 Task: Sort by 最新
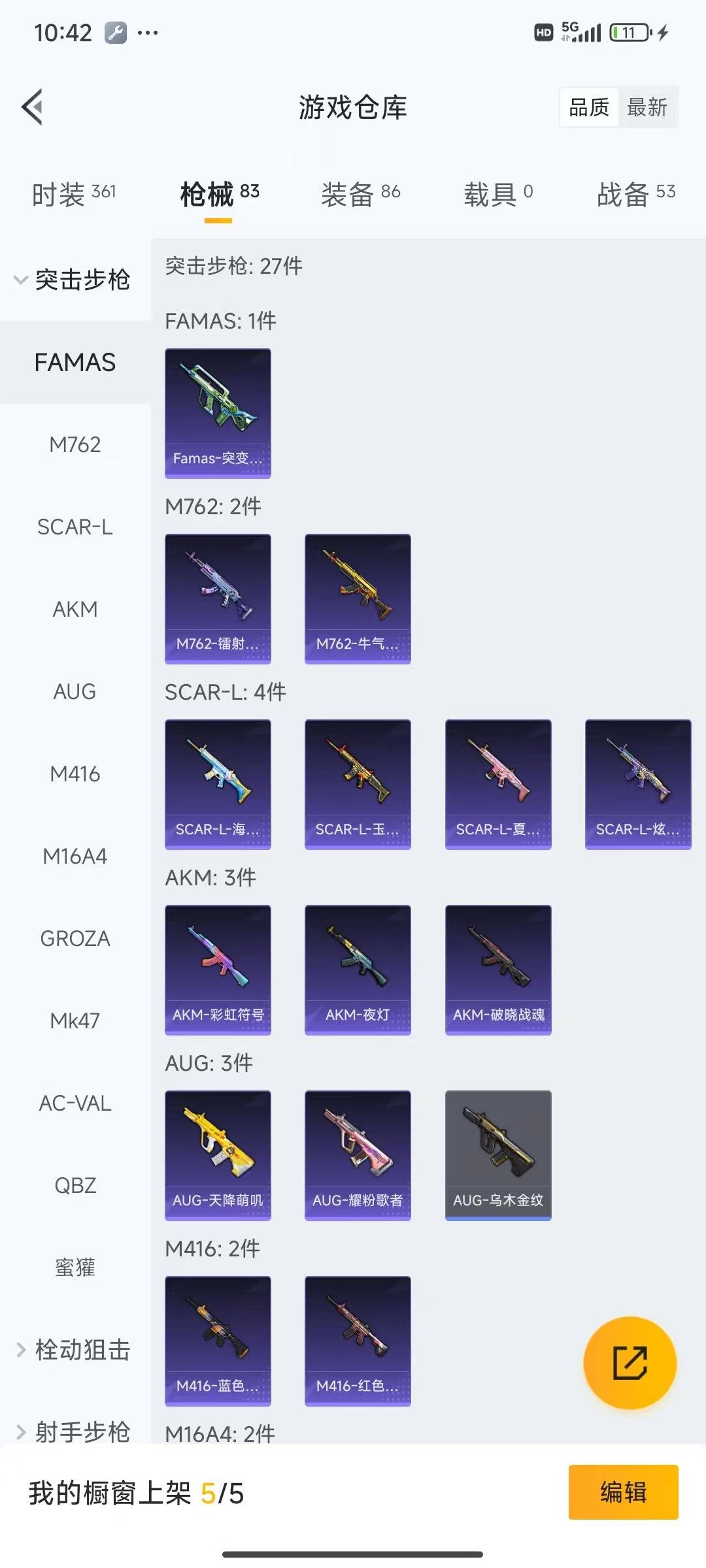[647, 107]
